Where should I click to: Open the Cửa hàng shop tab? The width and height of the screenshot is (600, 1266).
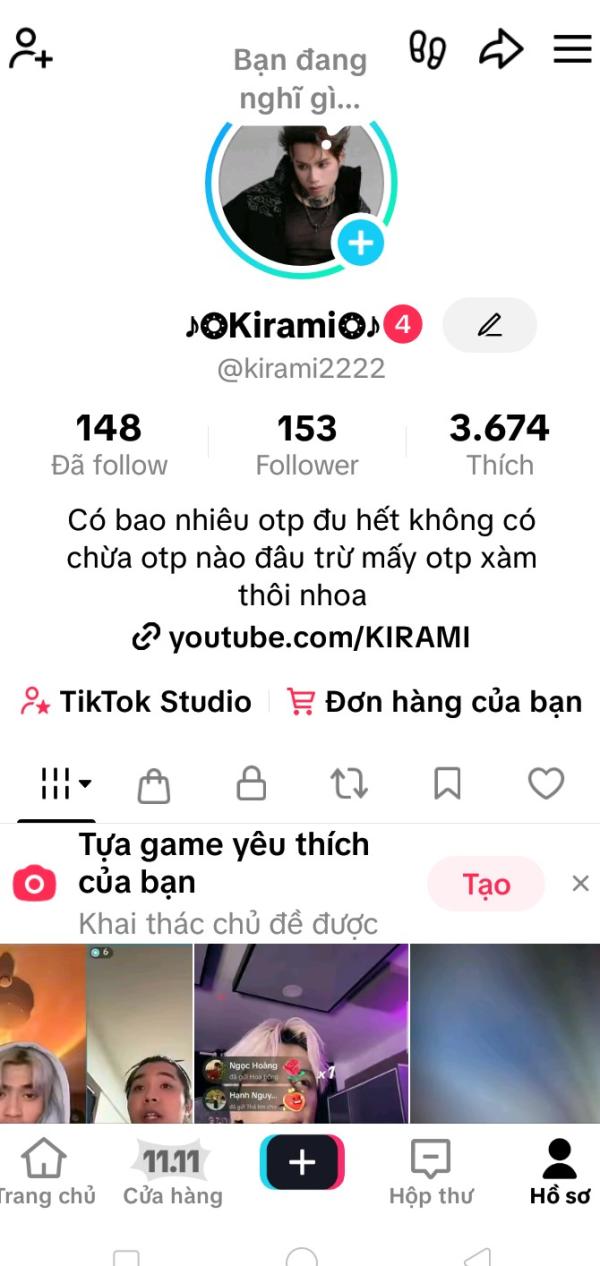pos(173,1173)
